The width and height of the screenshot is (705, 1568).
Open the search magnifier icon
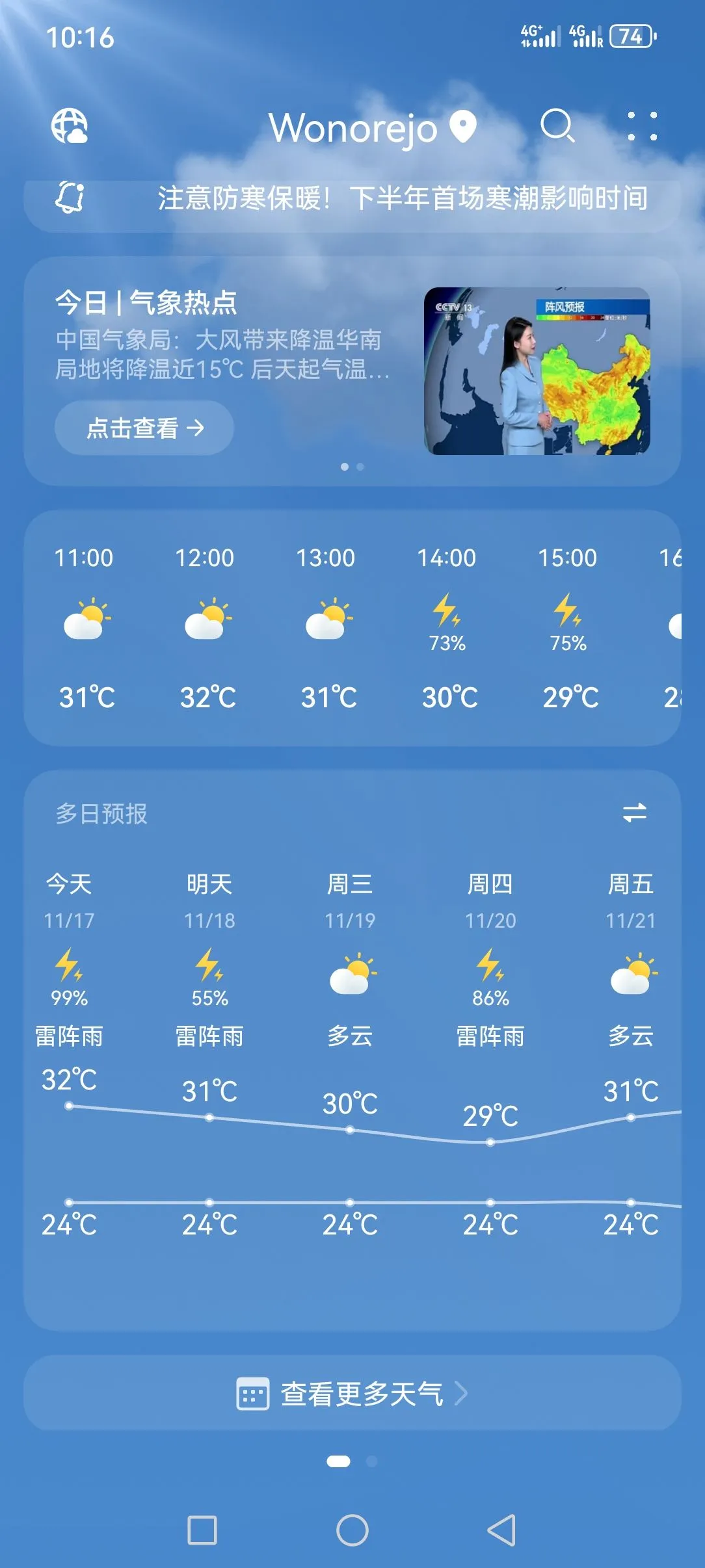click(557, 125)
